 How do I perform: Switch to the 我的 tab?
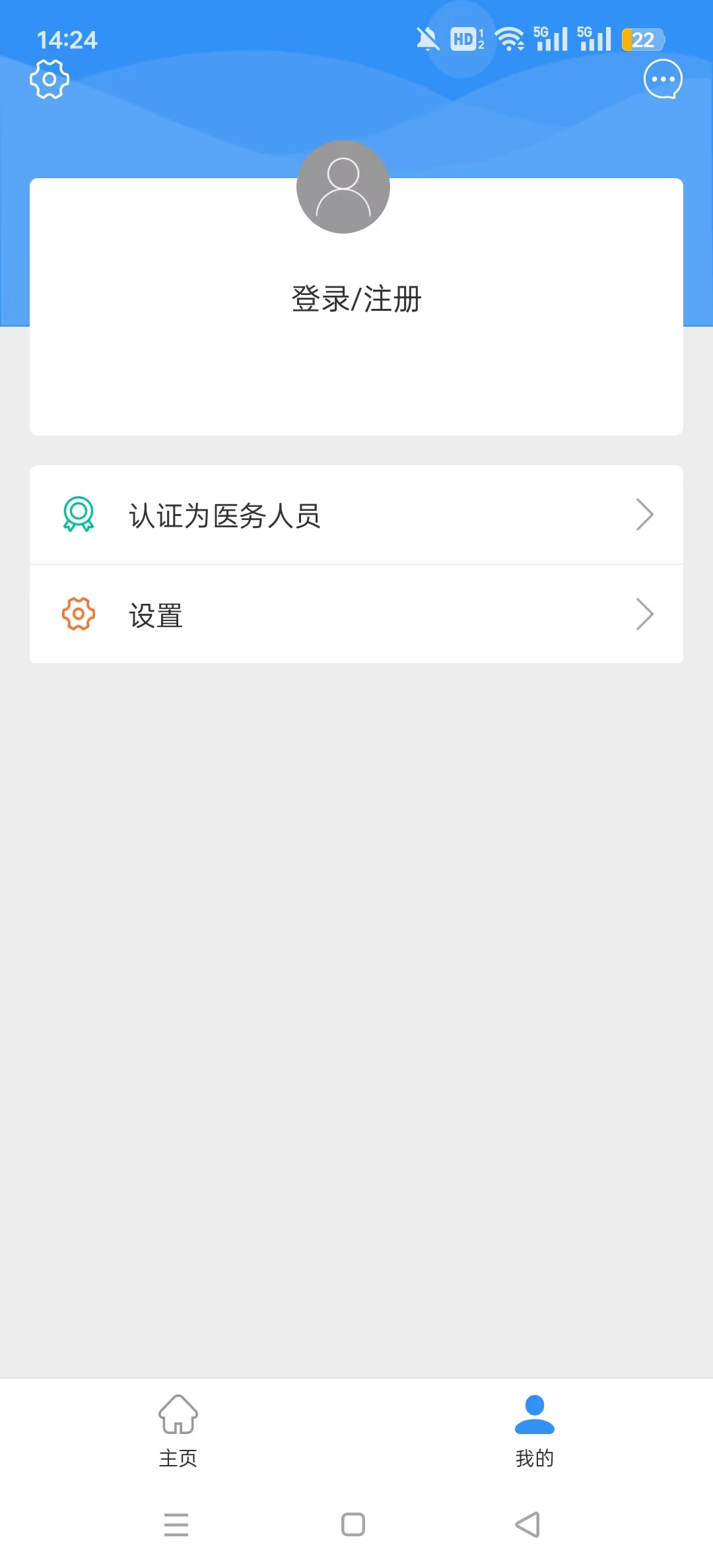coord(535,1439)
